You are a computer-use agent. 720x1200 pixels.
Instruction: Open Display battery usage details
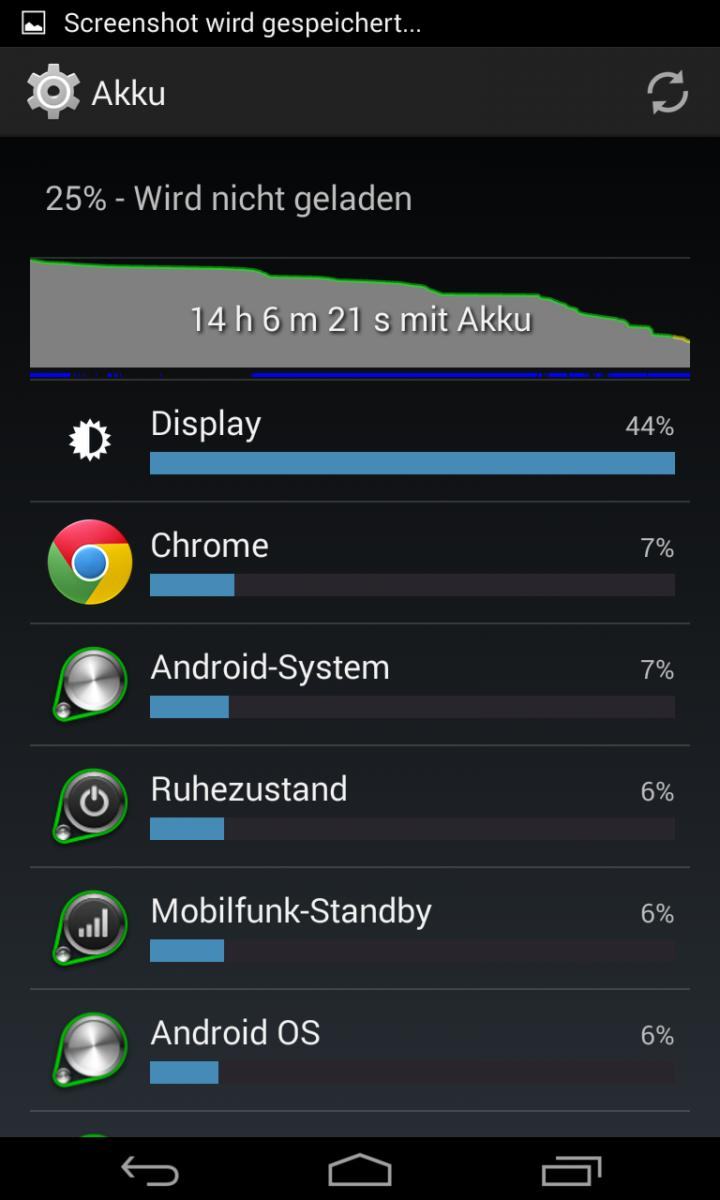click(360, 441)
